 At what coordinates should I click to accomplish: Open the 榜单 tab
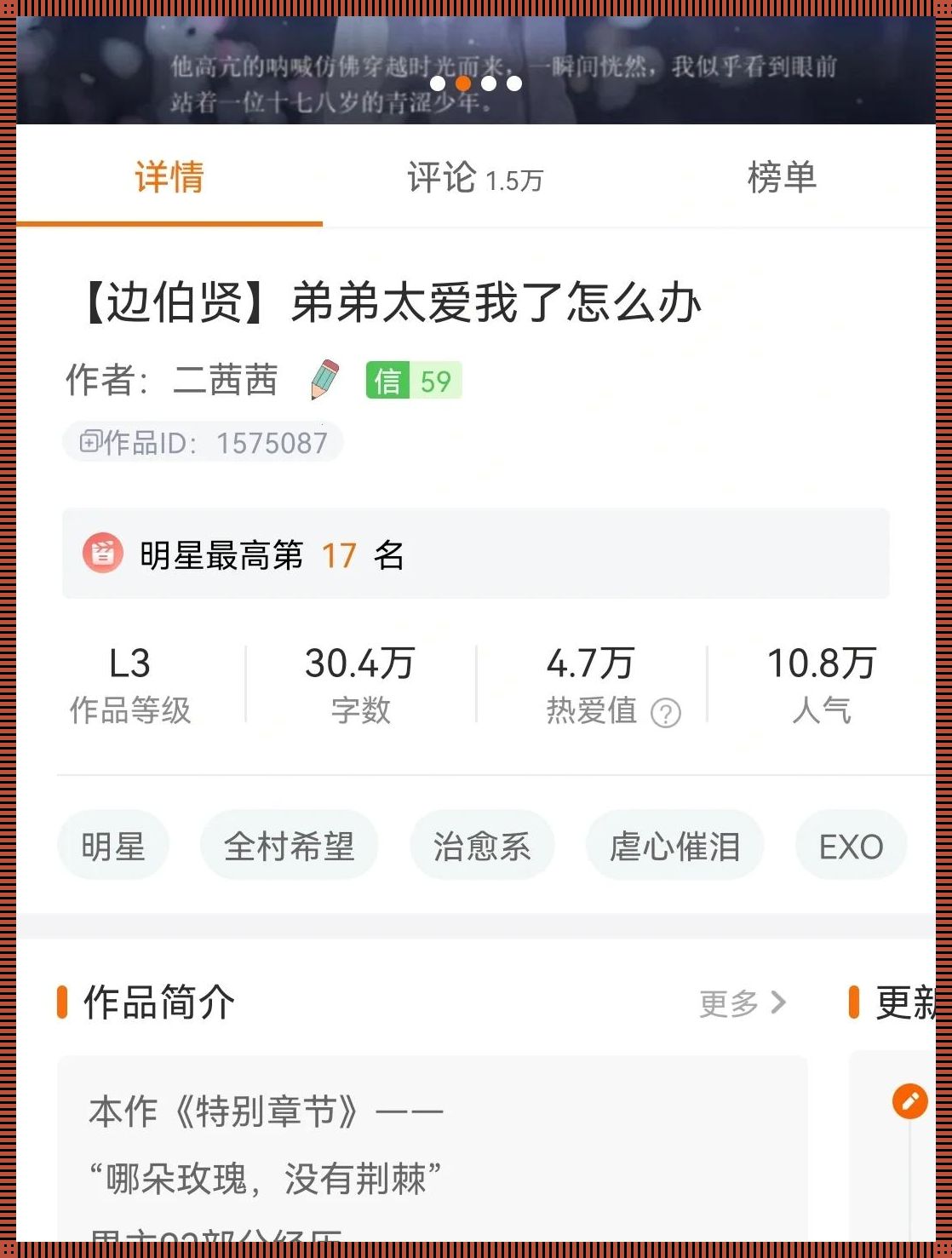click(783, 178)
